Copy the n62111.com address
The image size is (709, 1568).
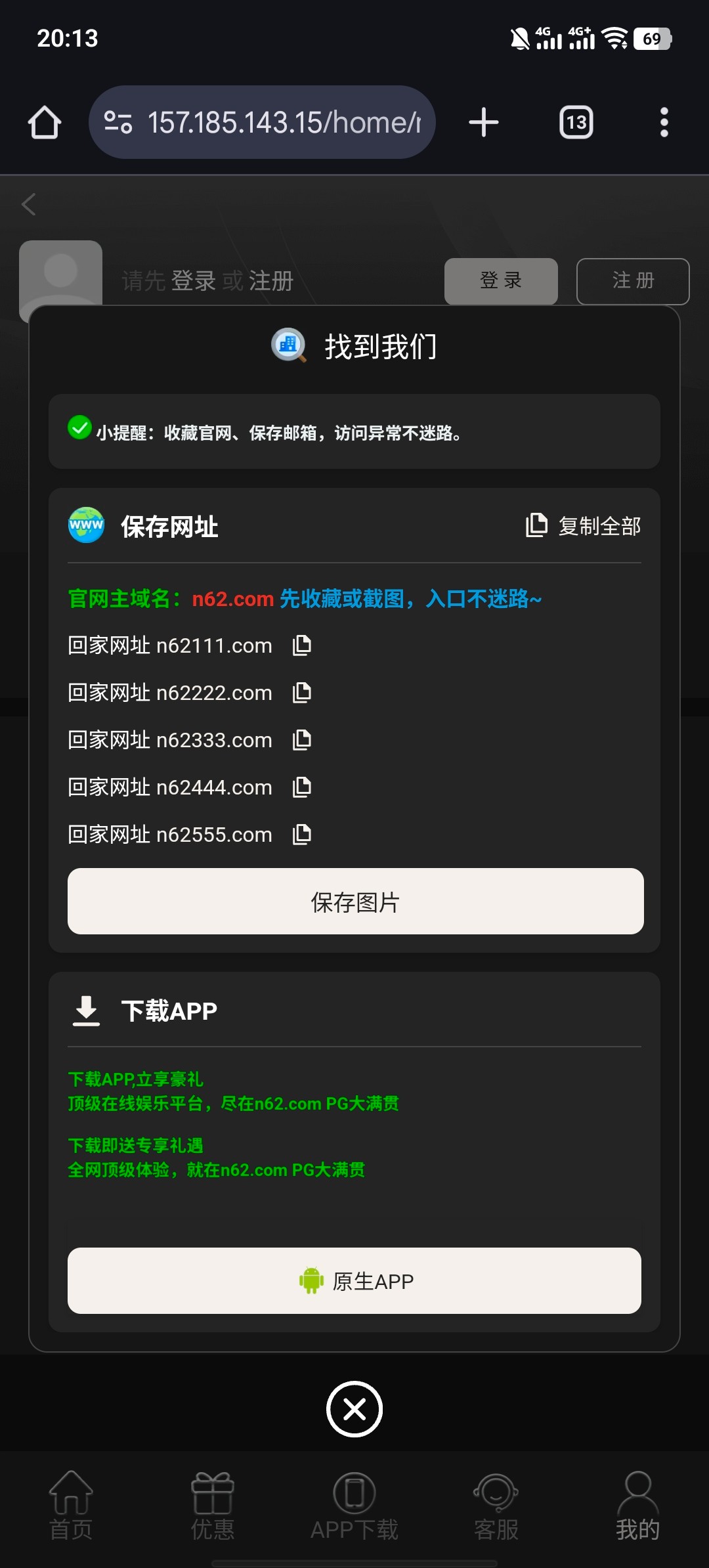(x=302, y=645)
